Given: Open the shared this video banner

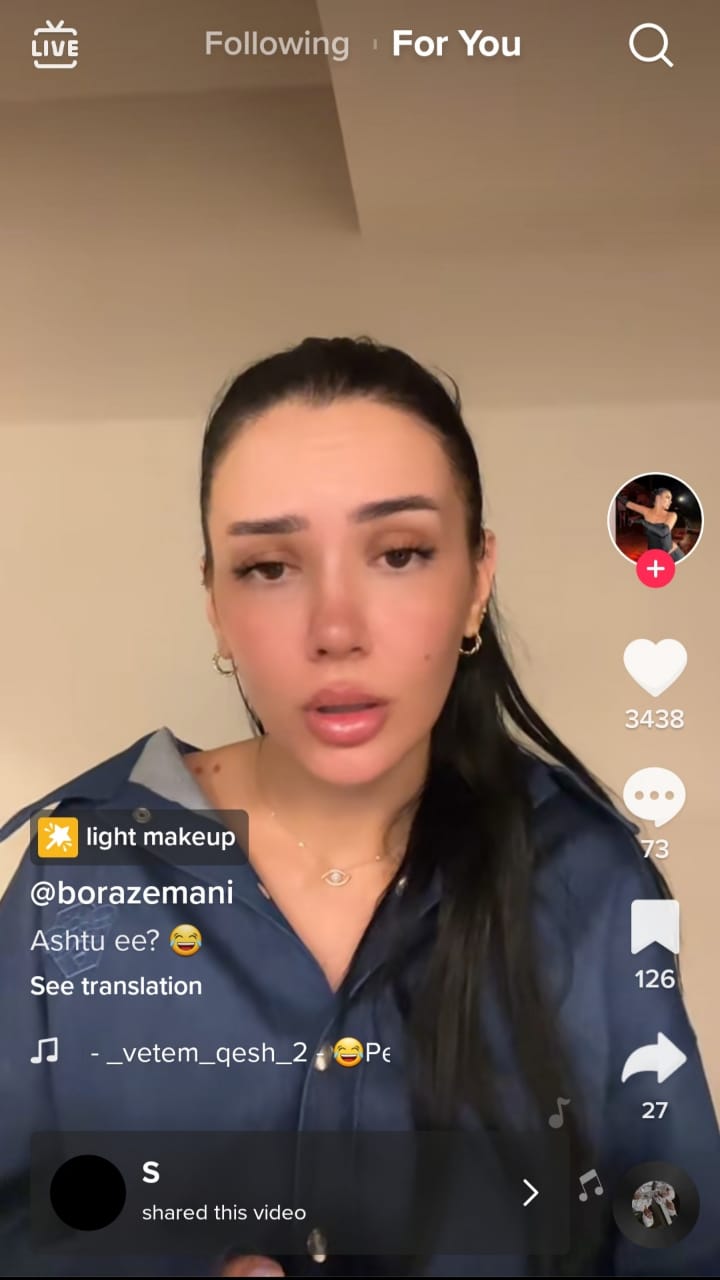Looking at the screenshot, I should 300,1192.
